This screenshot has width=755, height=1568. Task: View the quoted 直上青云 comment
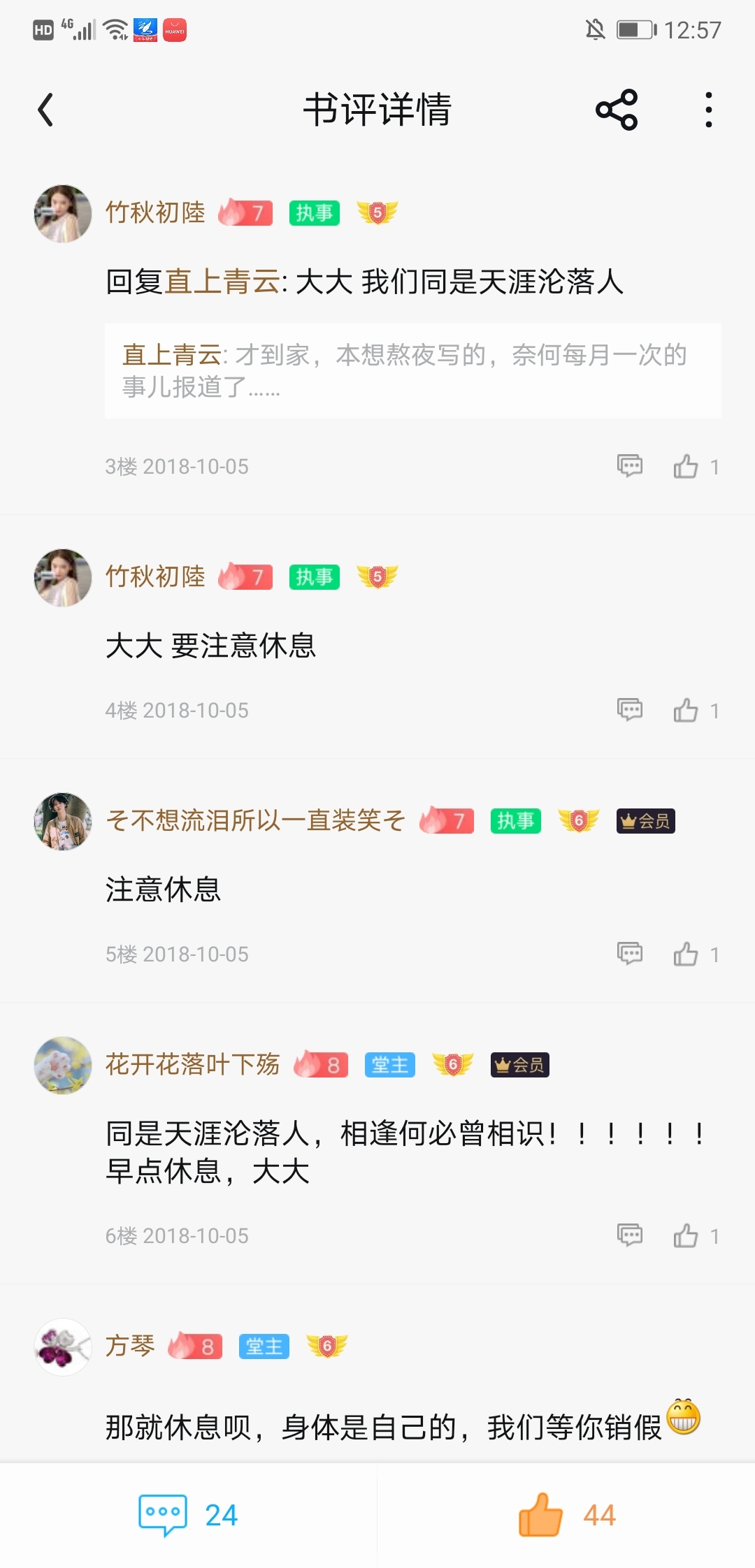(x=412, y=371)
